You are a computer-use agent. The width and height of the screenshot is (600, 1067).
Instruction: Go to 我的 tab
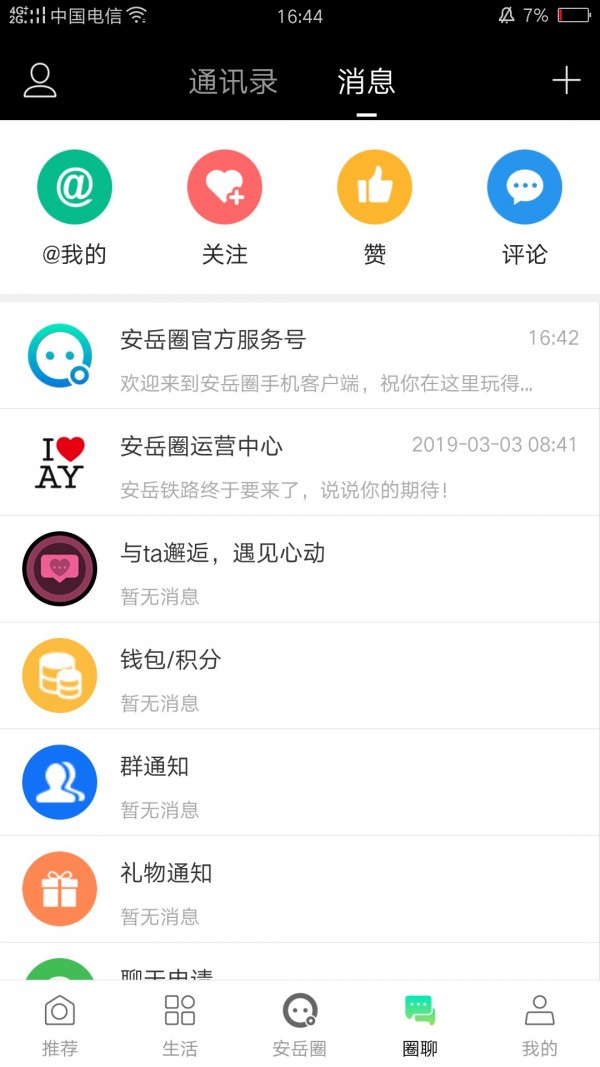(540, 1024)
